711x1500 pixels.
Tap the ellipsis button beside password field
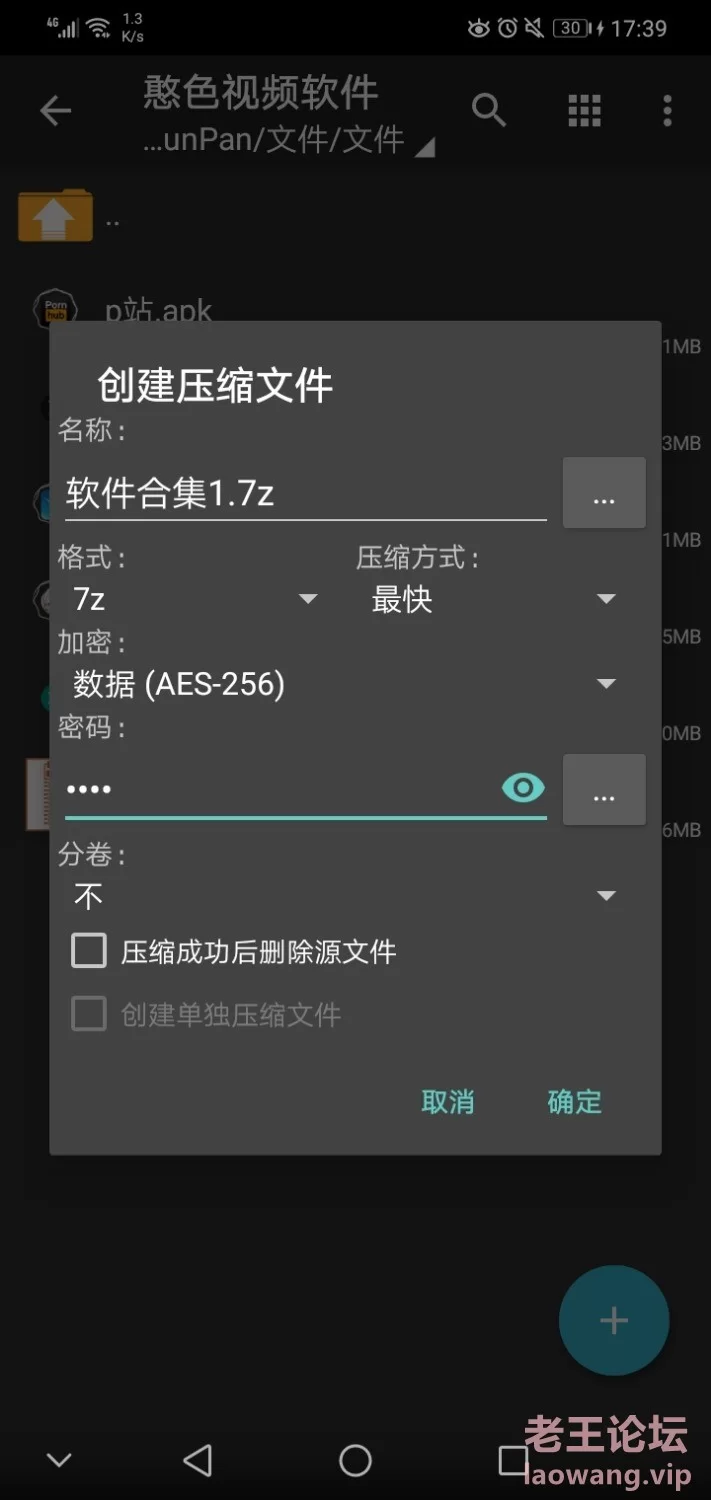pyautogui.click(x=604, y=790)
